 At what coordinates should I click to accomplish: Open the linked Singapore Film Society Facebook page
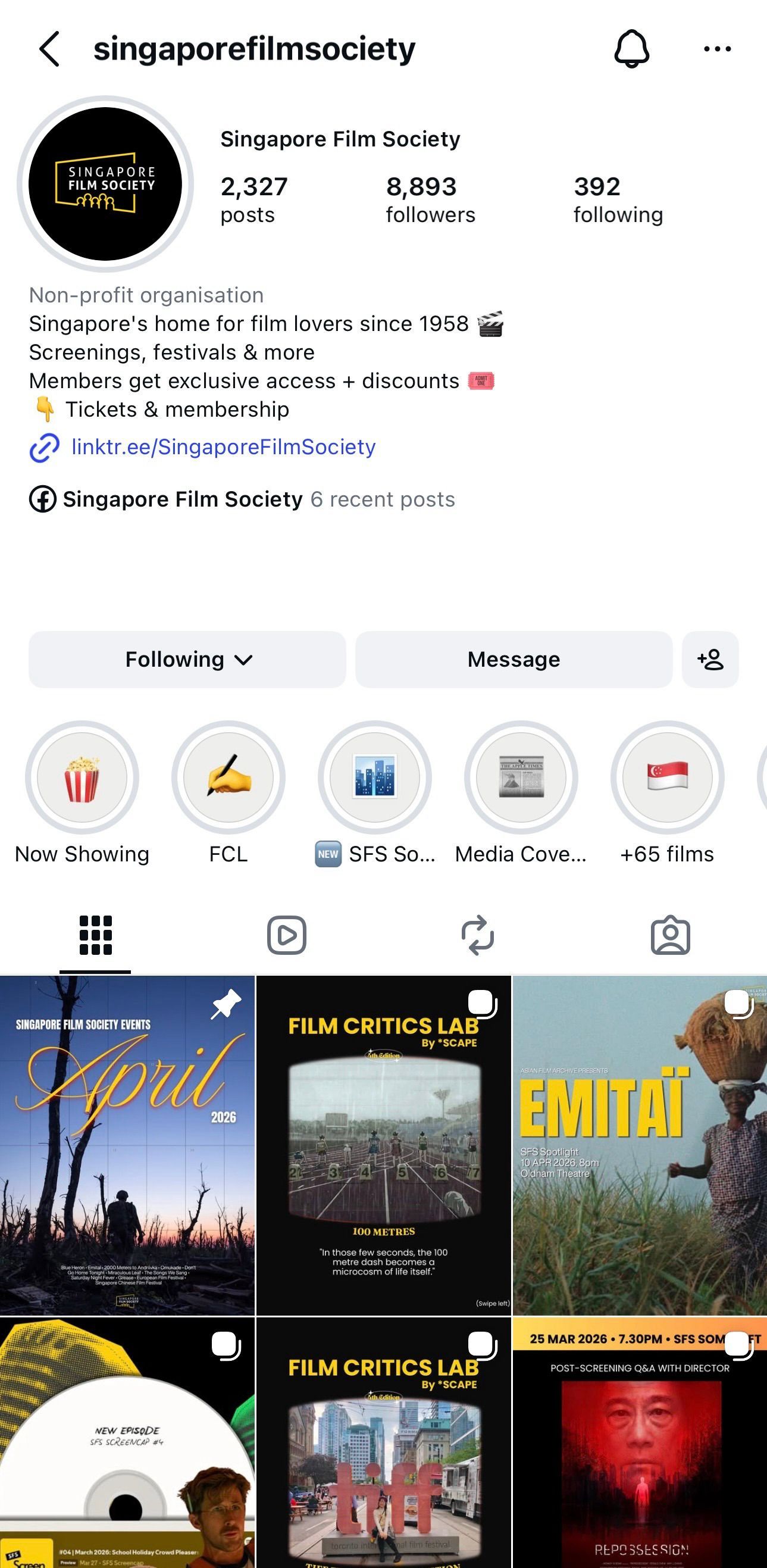[183, 499]
